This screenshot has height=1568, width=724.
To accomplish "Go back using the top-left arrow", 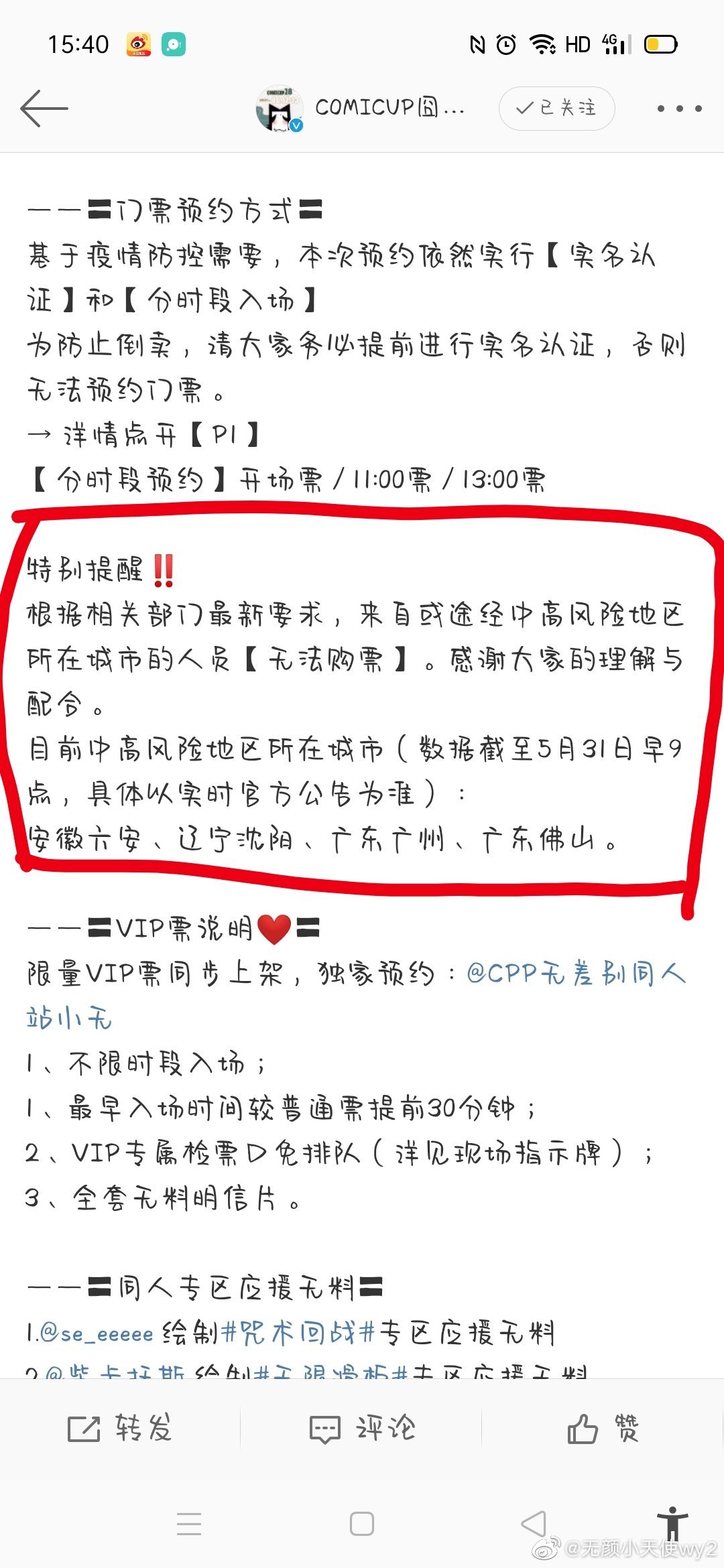I will click(x=44, y=108).
